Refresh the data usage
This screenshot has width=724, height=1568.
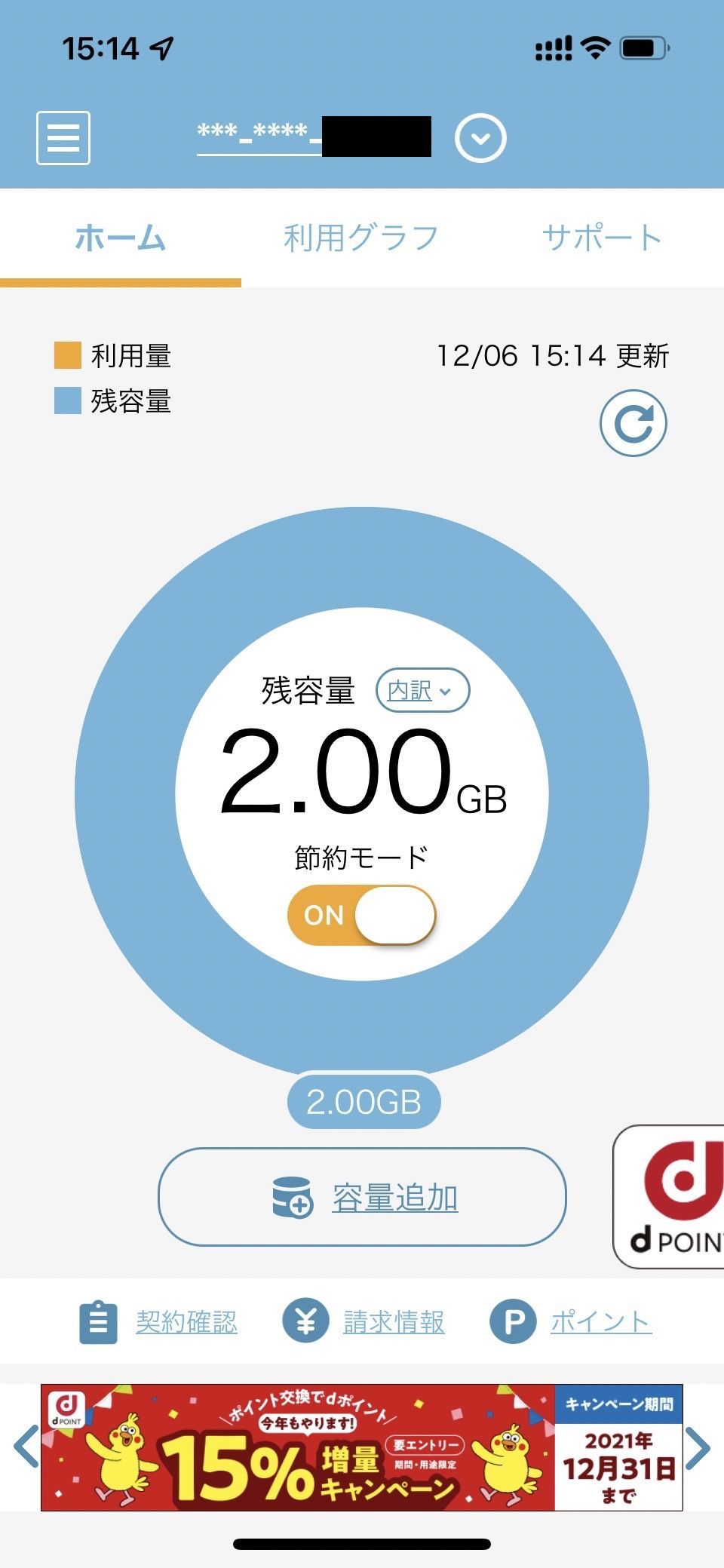coord(633,423)
